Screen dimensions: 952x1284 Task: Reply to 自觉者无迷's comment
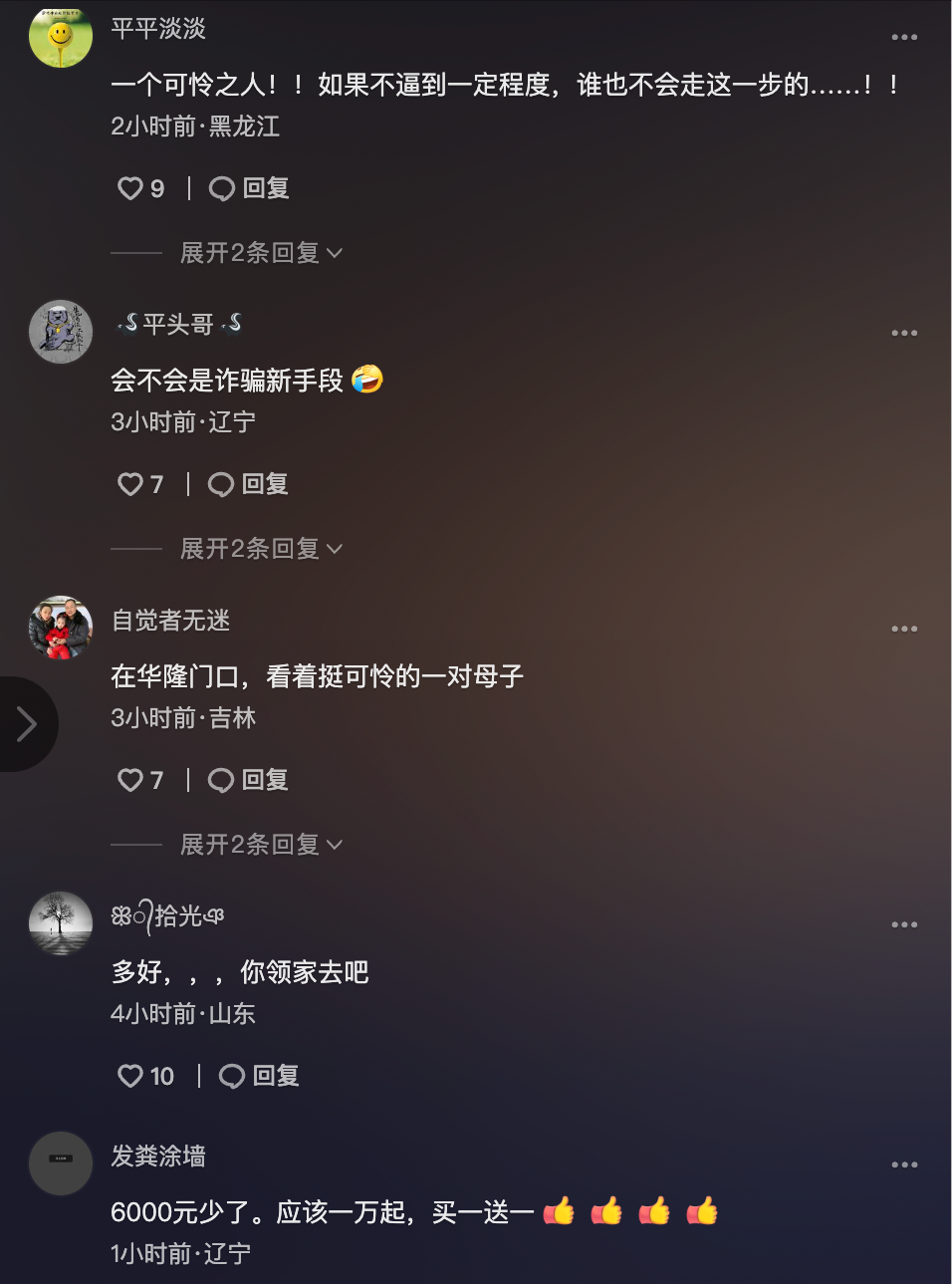coord(248,780)
